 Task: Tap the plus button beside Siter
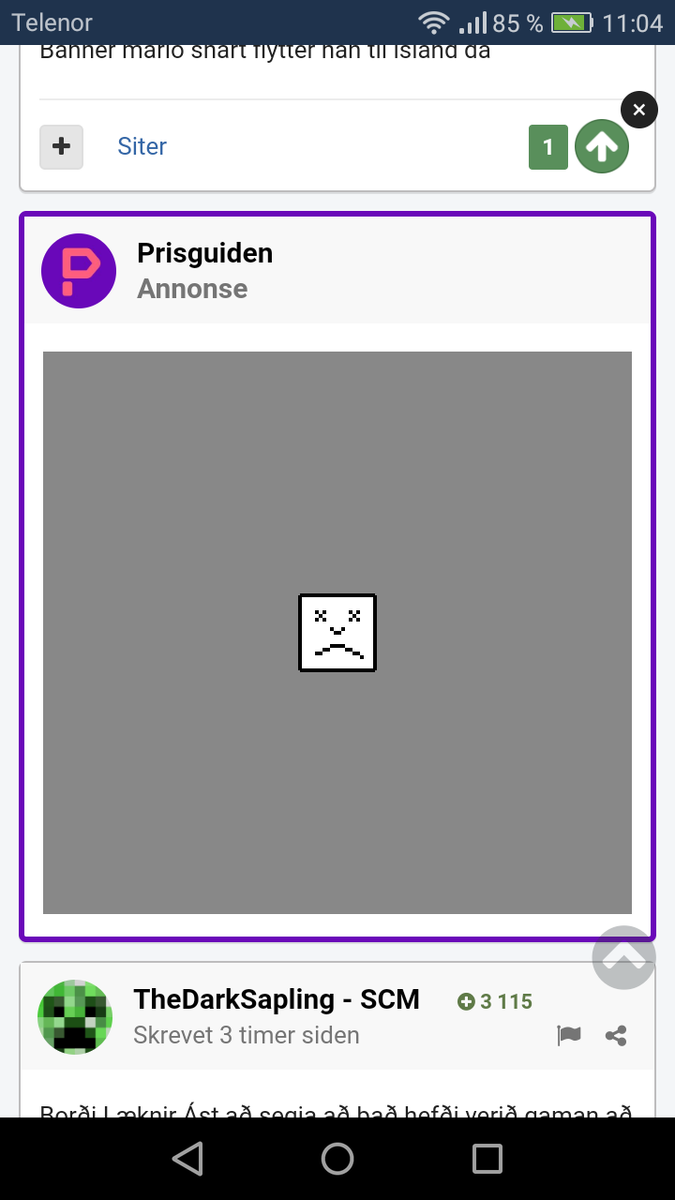[x=61, y=147]
